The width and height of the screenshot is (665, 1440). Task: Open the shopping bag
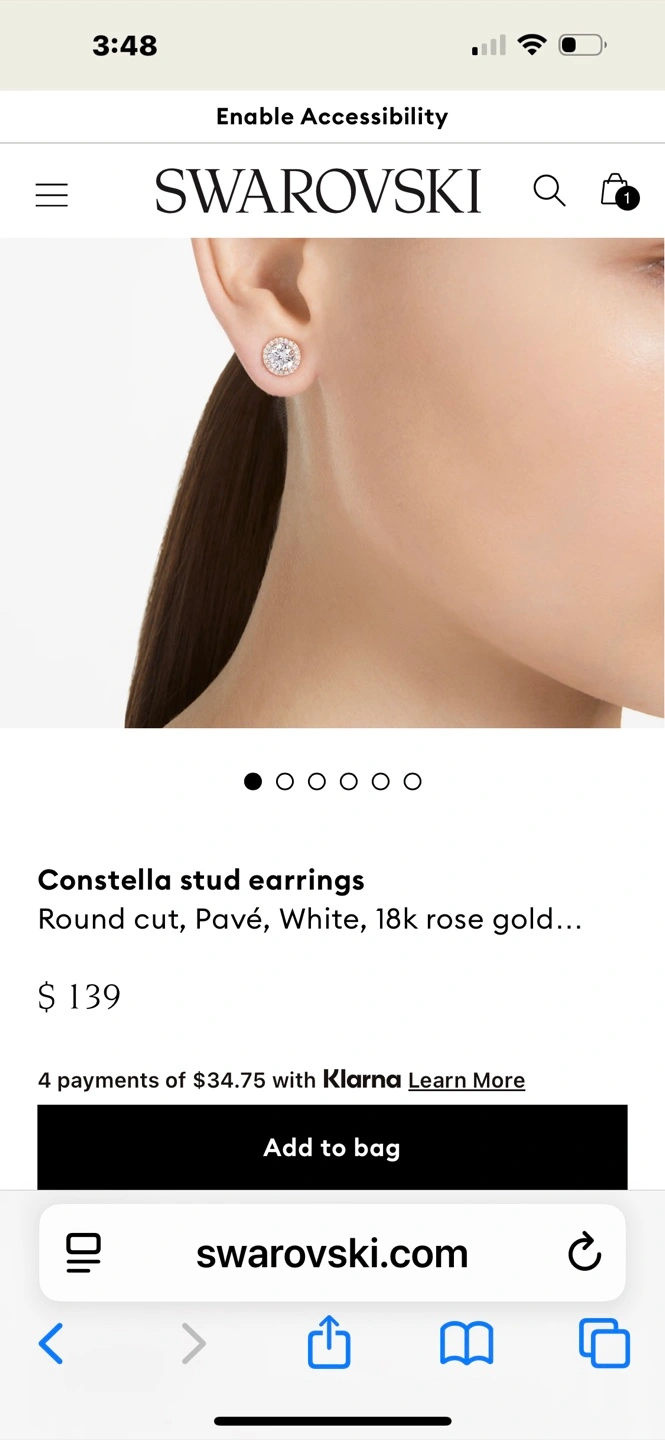(616, 190)
